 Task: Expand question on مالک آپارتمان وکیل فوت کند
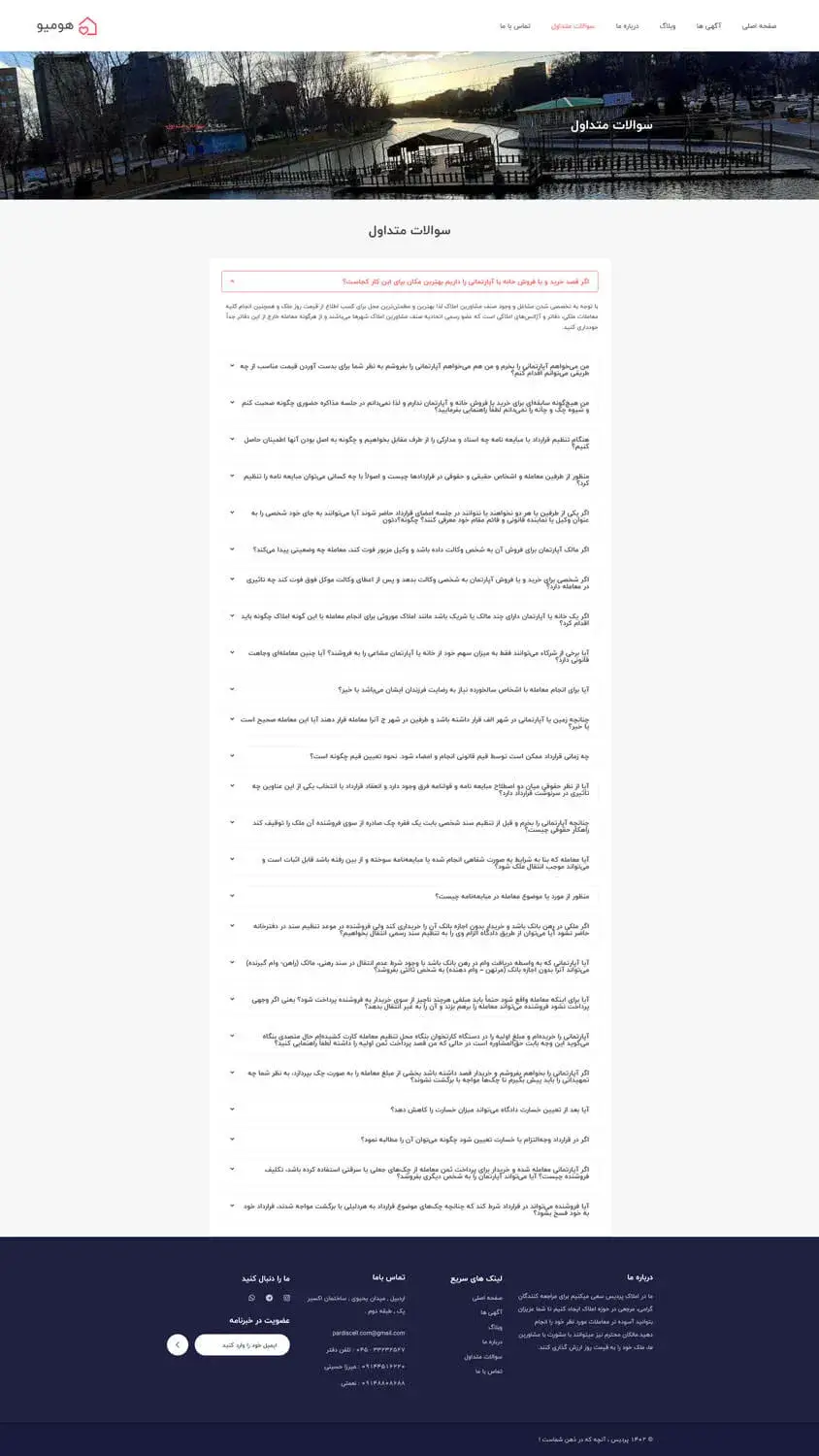(x=409, y=549)
